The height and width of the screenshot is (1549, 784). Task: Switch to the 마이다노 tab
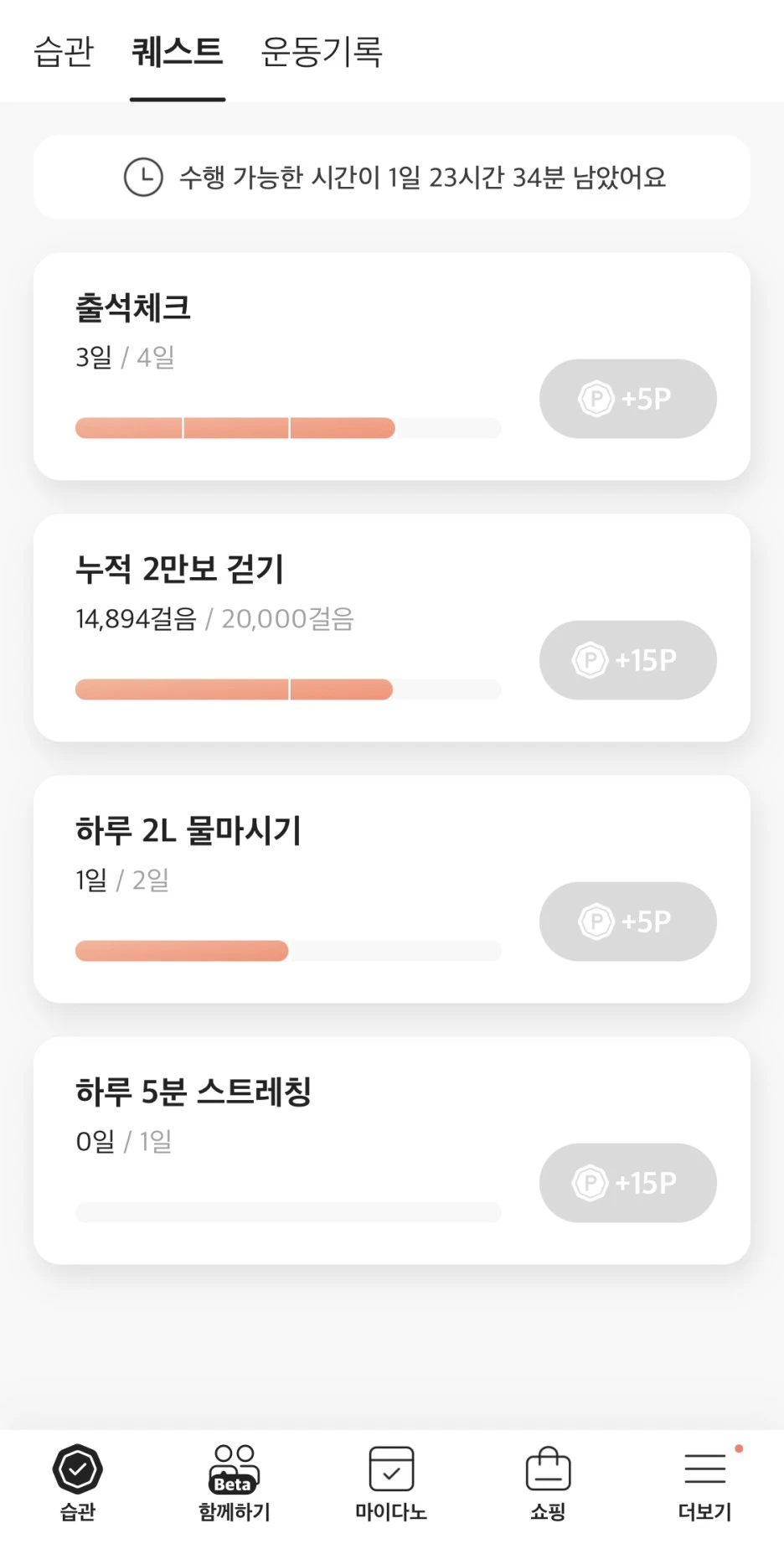391,1483
